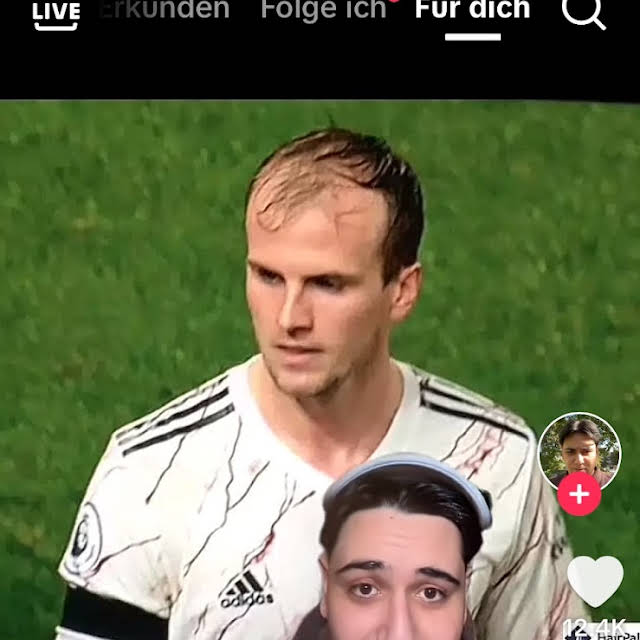Switch to the Folge ich tab
The height and width of the screenshot is (640, 640).
point(323,11)
